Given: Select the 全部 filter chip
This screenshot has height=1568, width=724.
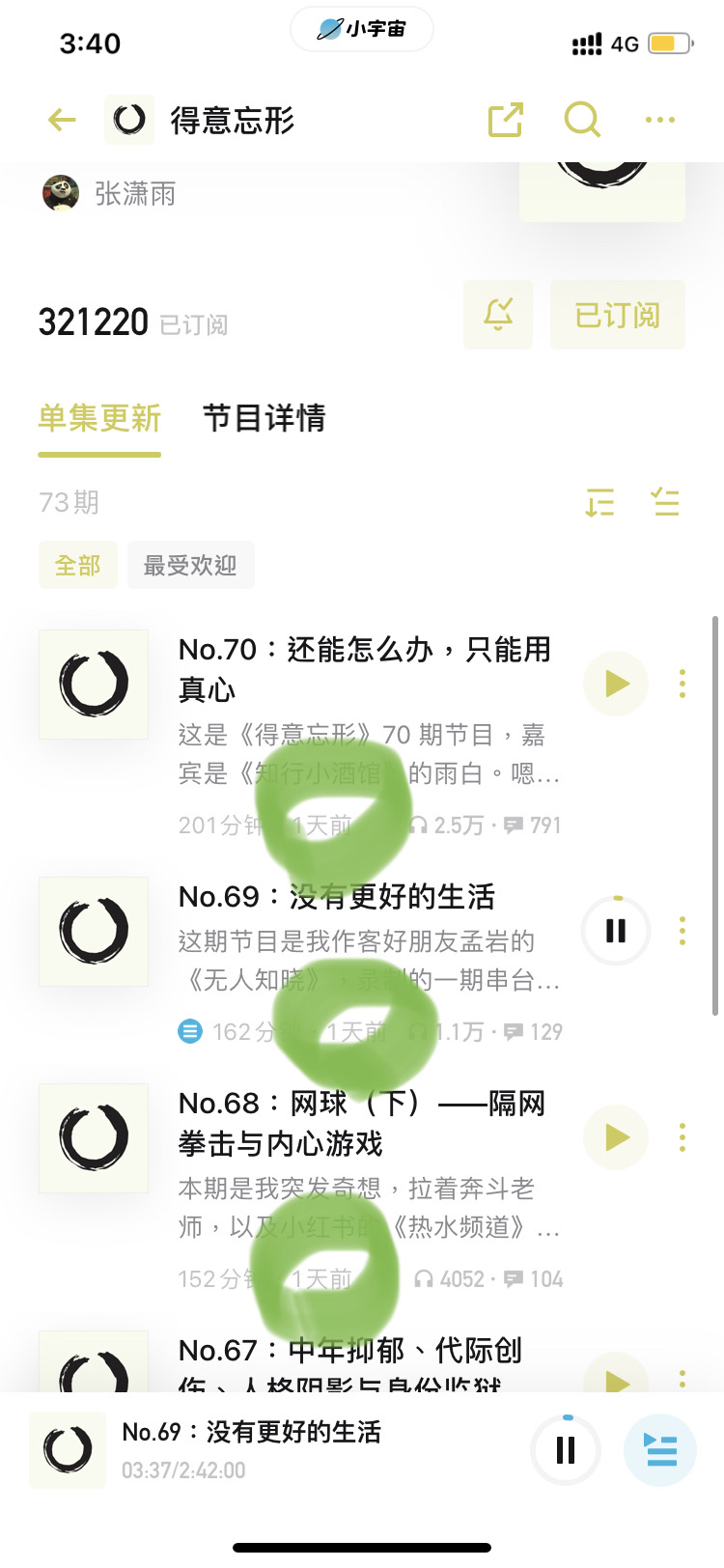Looking at the screenshot, I should tap(77, 565).
